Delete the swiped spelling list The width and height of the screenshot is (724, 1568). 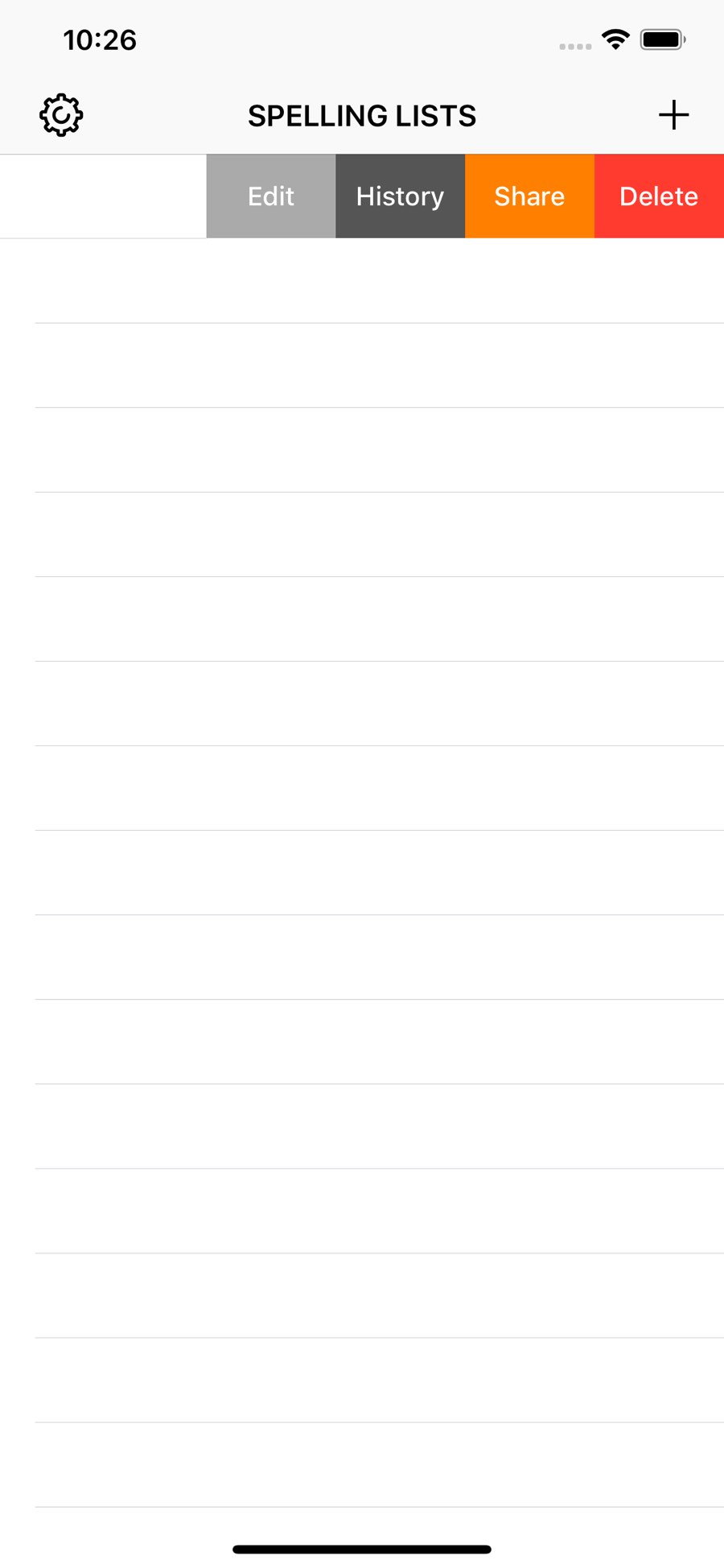(x=659, y=196)
